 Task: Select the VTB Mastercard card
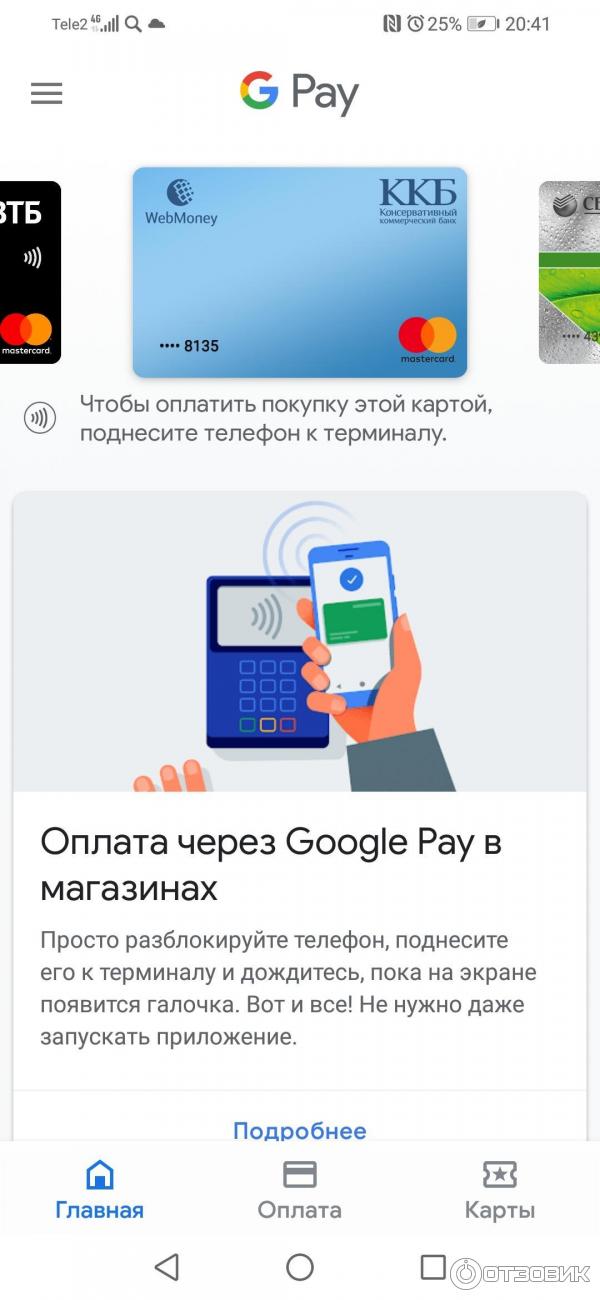click(28, 272)
